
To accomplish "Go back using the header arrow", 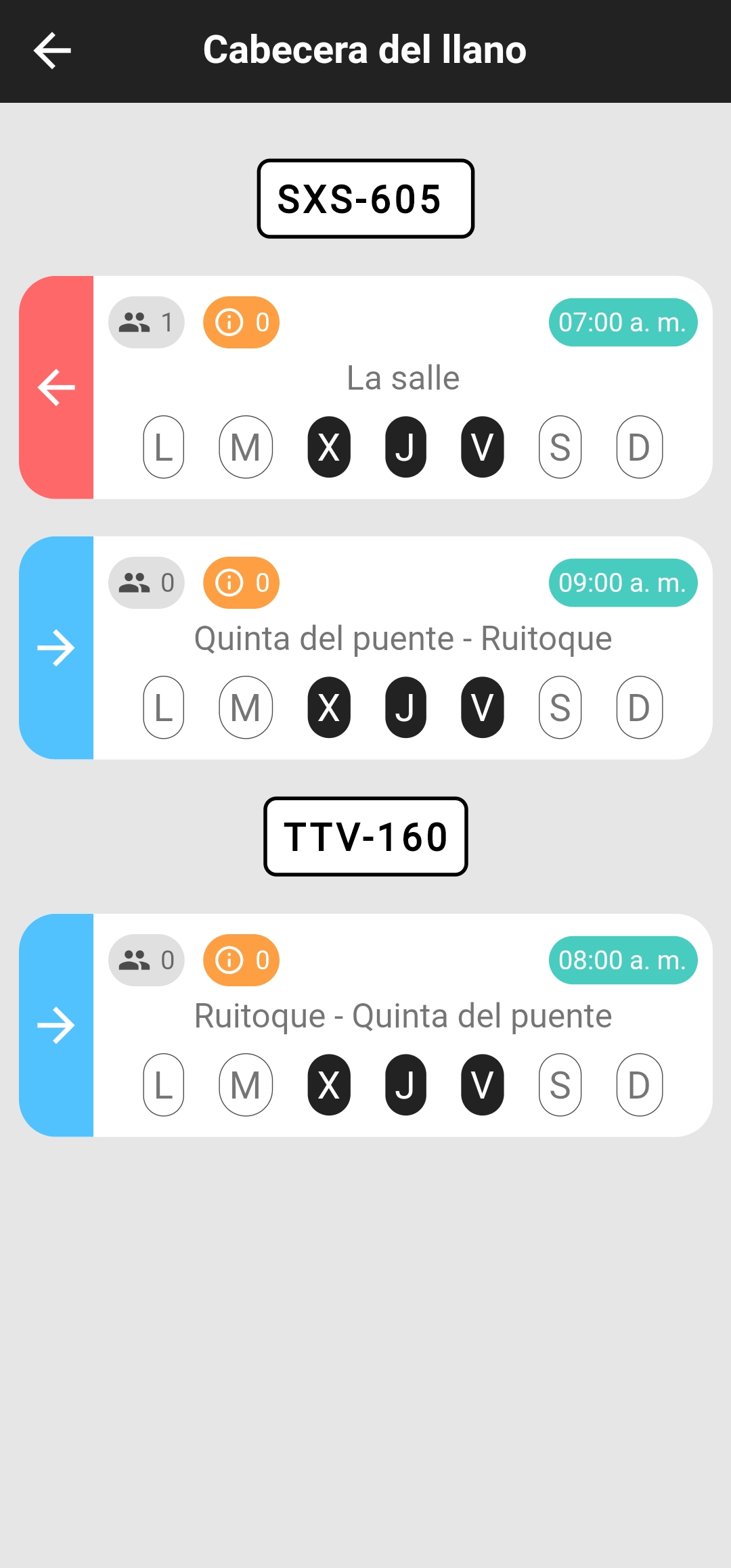I will [52, 51].
